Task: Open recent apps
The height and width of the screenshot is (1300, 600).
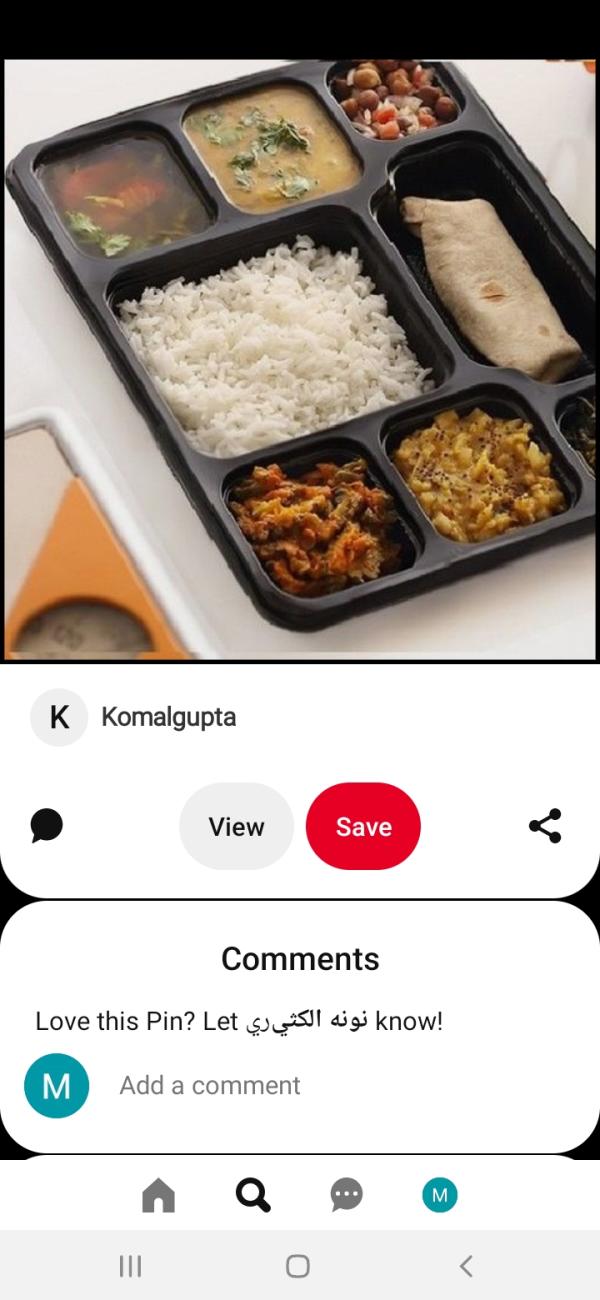Action: (130, 1266)
